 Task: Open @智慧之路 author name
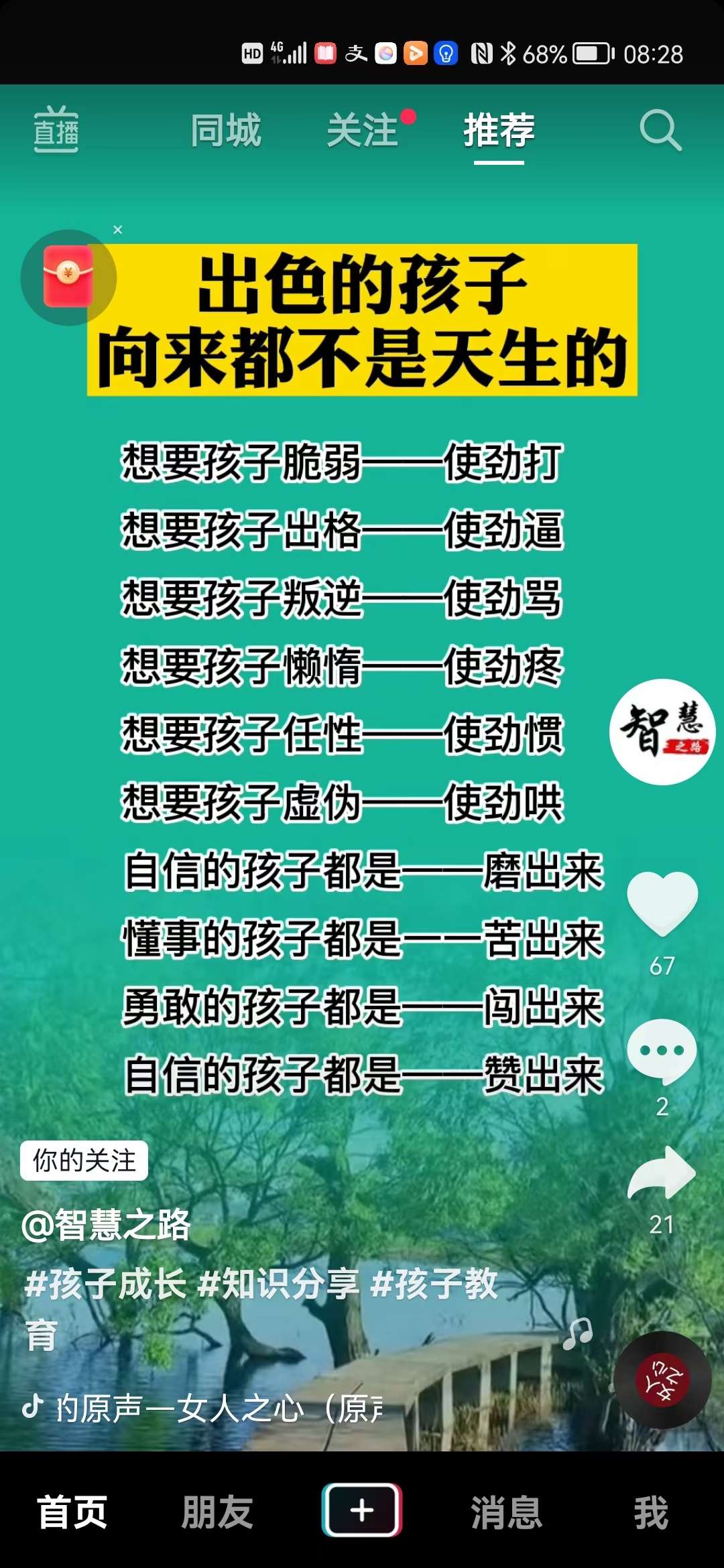pos(106,1225)
